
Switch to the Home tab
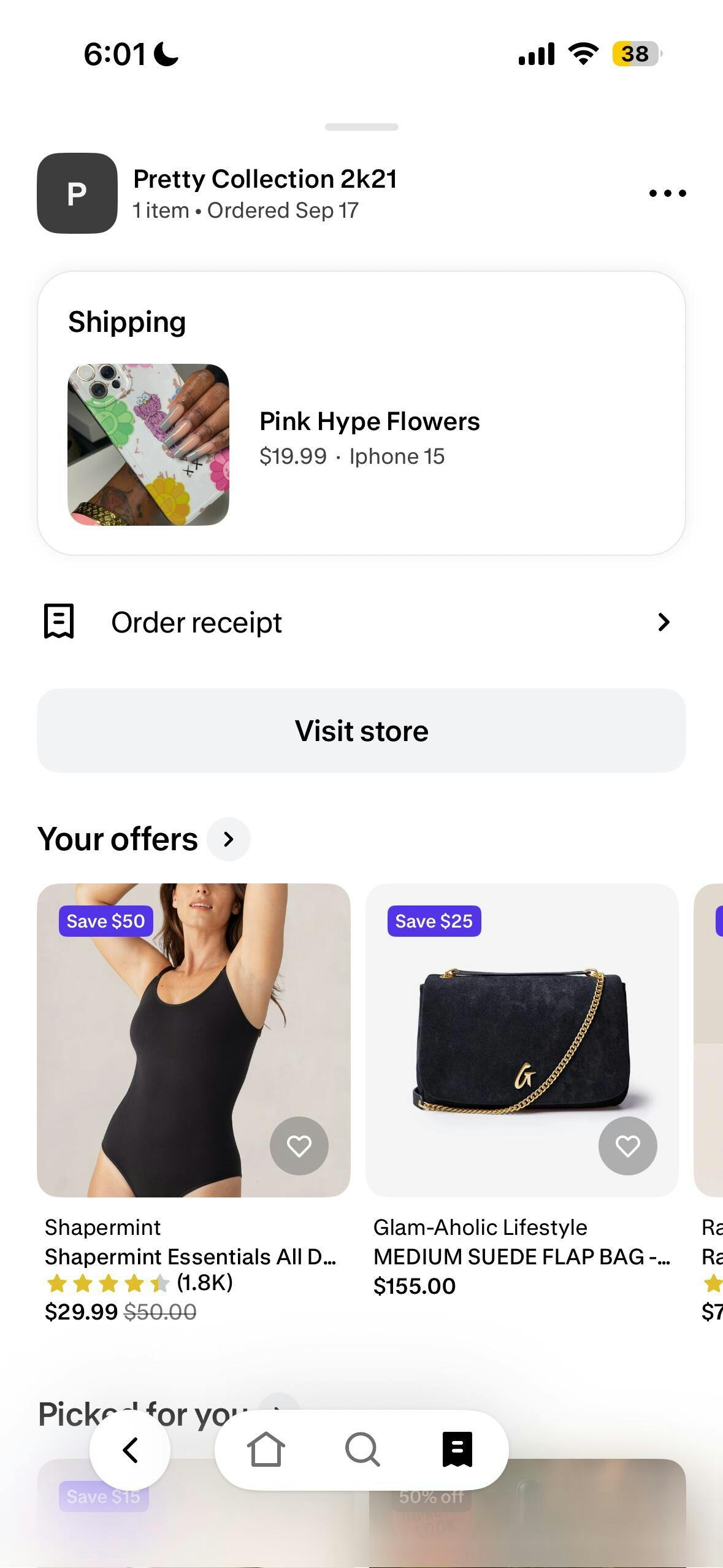(266, 1450)
